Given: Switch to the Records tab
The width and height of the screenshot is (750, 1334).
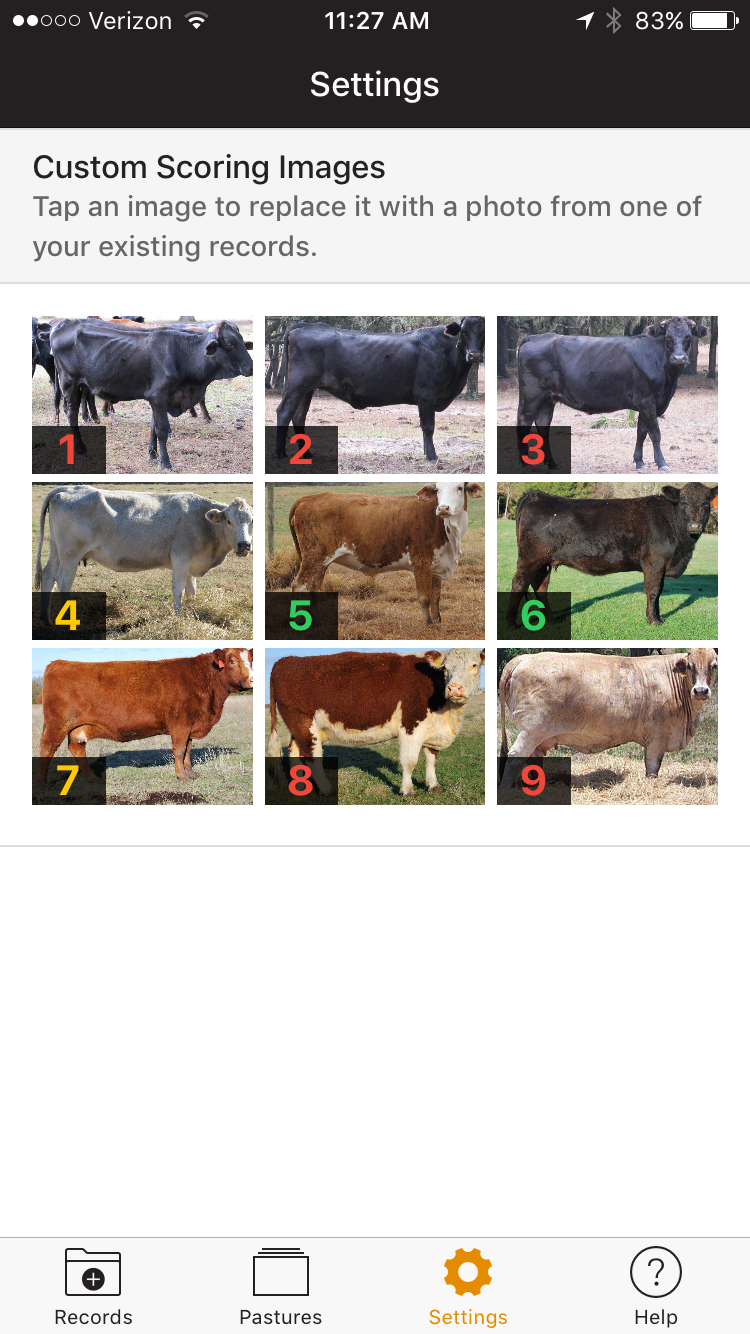Looking at the screenshot, I should click(93, 1286).
